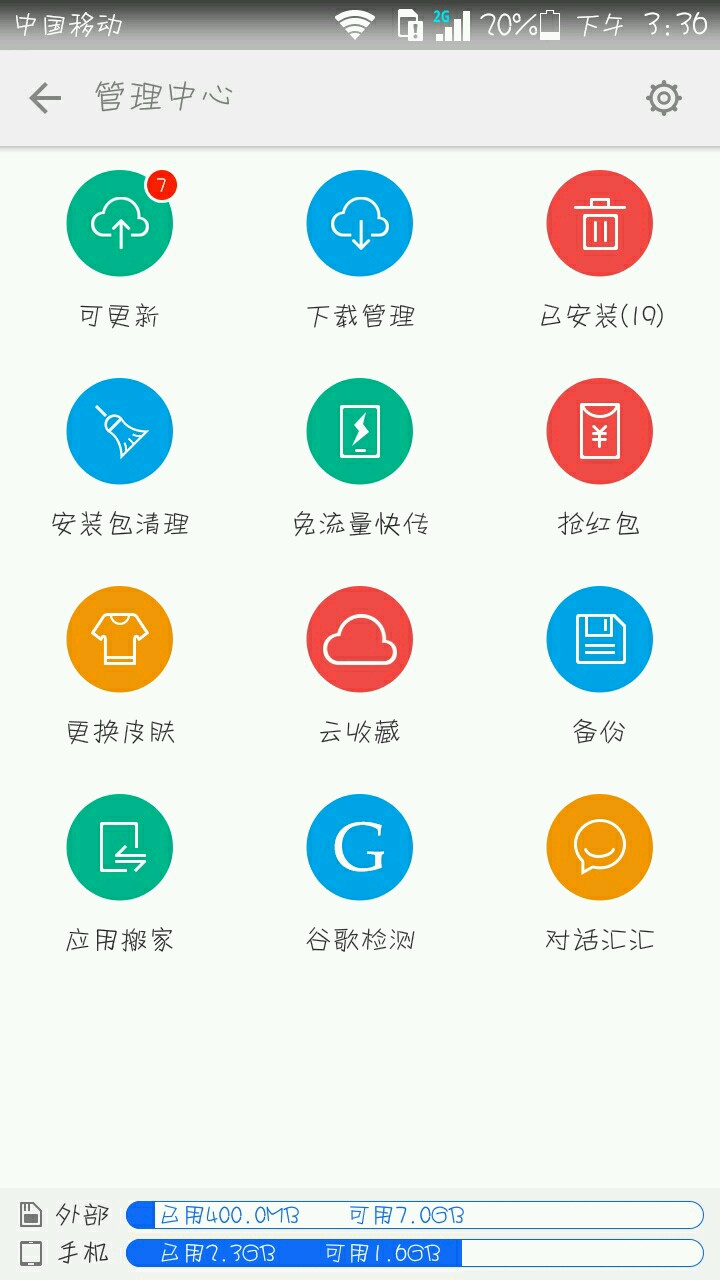Open 对话汇汇 chat
This screenshot has height=1280, width=720.
point(600,848)
